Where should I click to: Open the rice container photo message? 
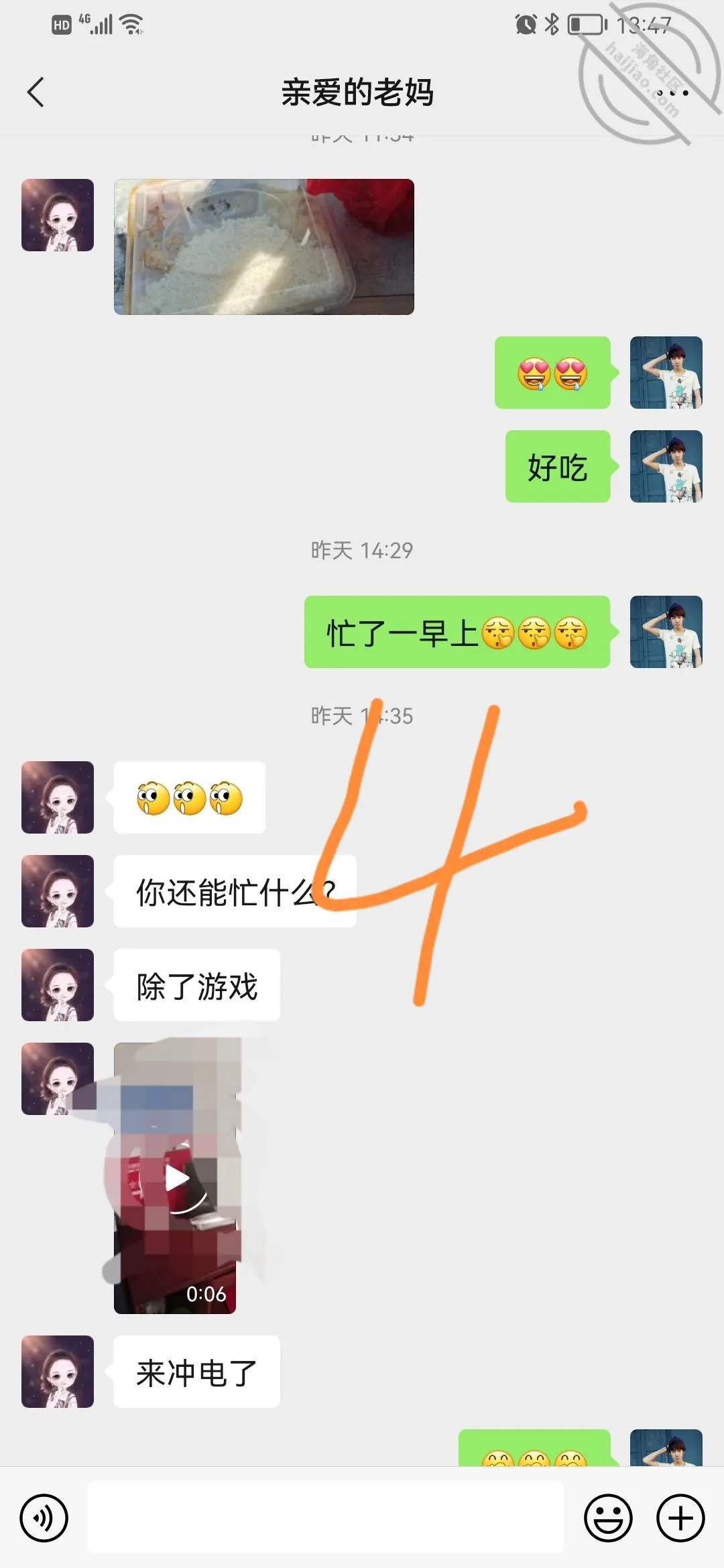264,247
